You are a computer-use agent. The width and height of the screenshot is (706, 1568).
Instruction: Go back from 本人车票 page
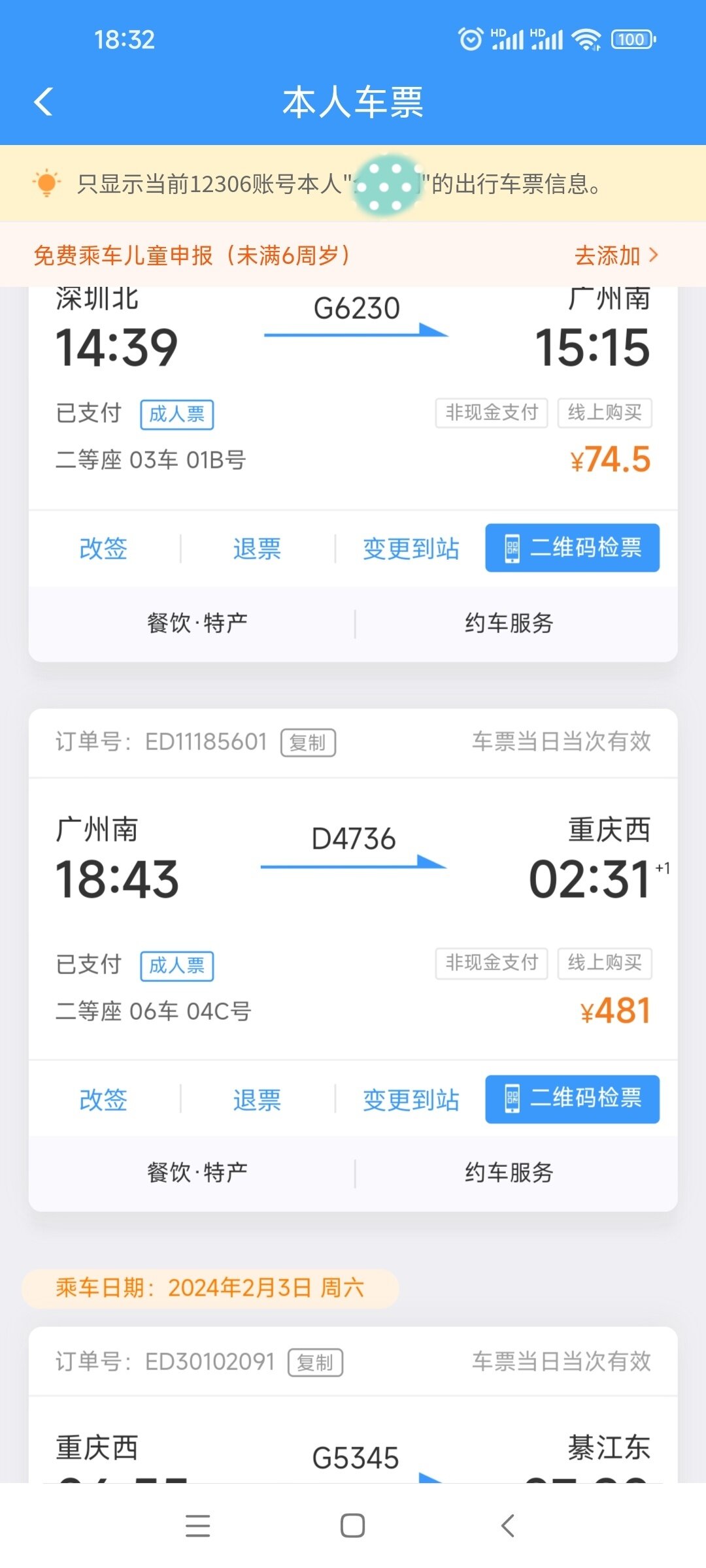pos(44,102)
